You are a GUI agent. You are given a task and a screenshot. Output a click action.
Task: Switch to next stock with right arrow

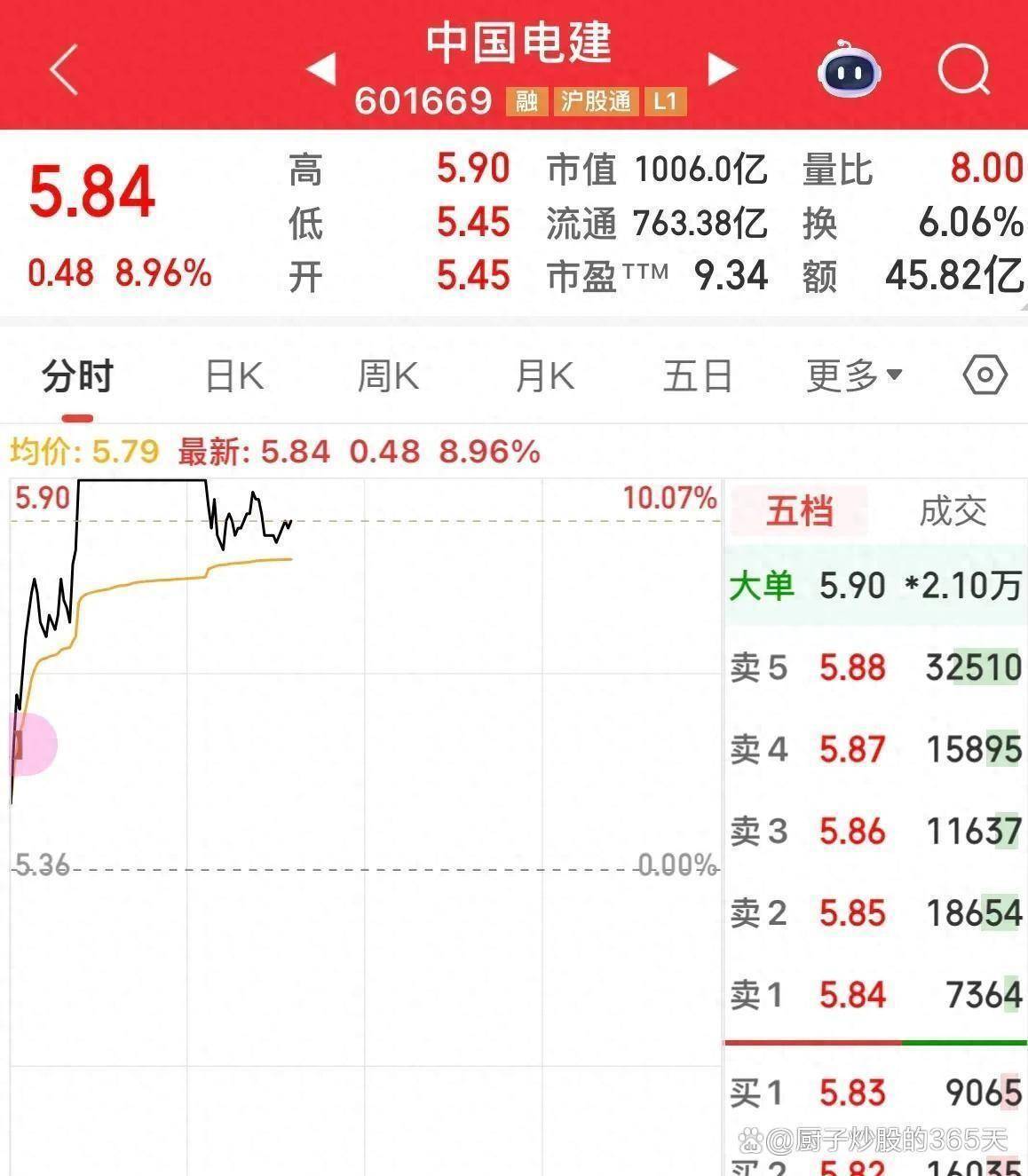(x=721, y=68)
